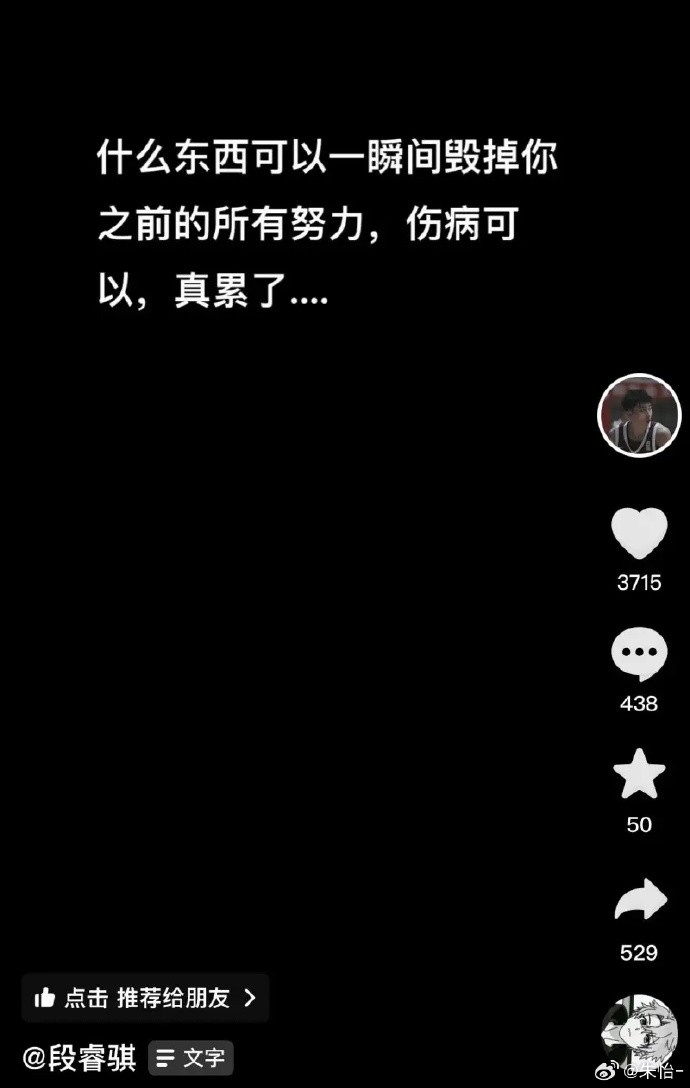
Task: Add this post to favorites with the star
Action: 639,775
